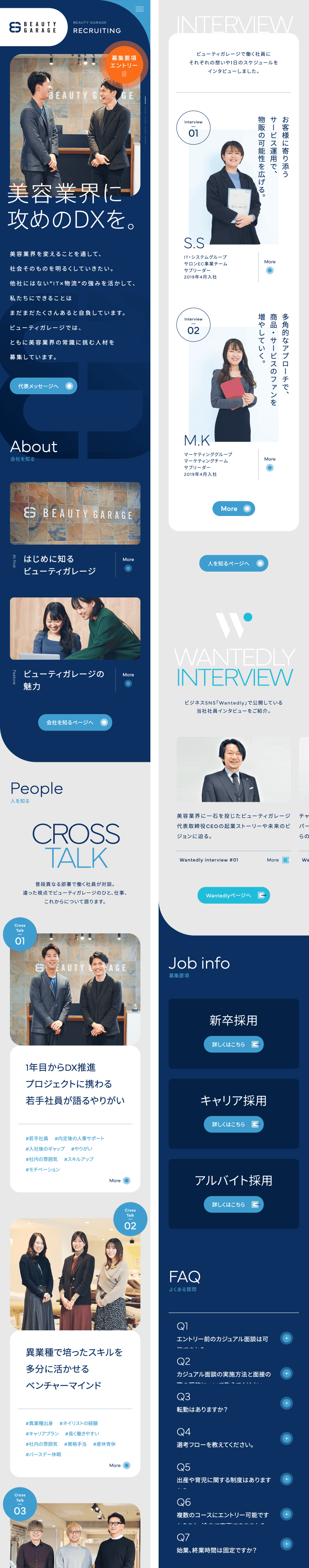Open the hamburger menu

[x=139, y=9]
